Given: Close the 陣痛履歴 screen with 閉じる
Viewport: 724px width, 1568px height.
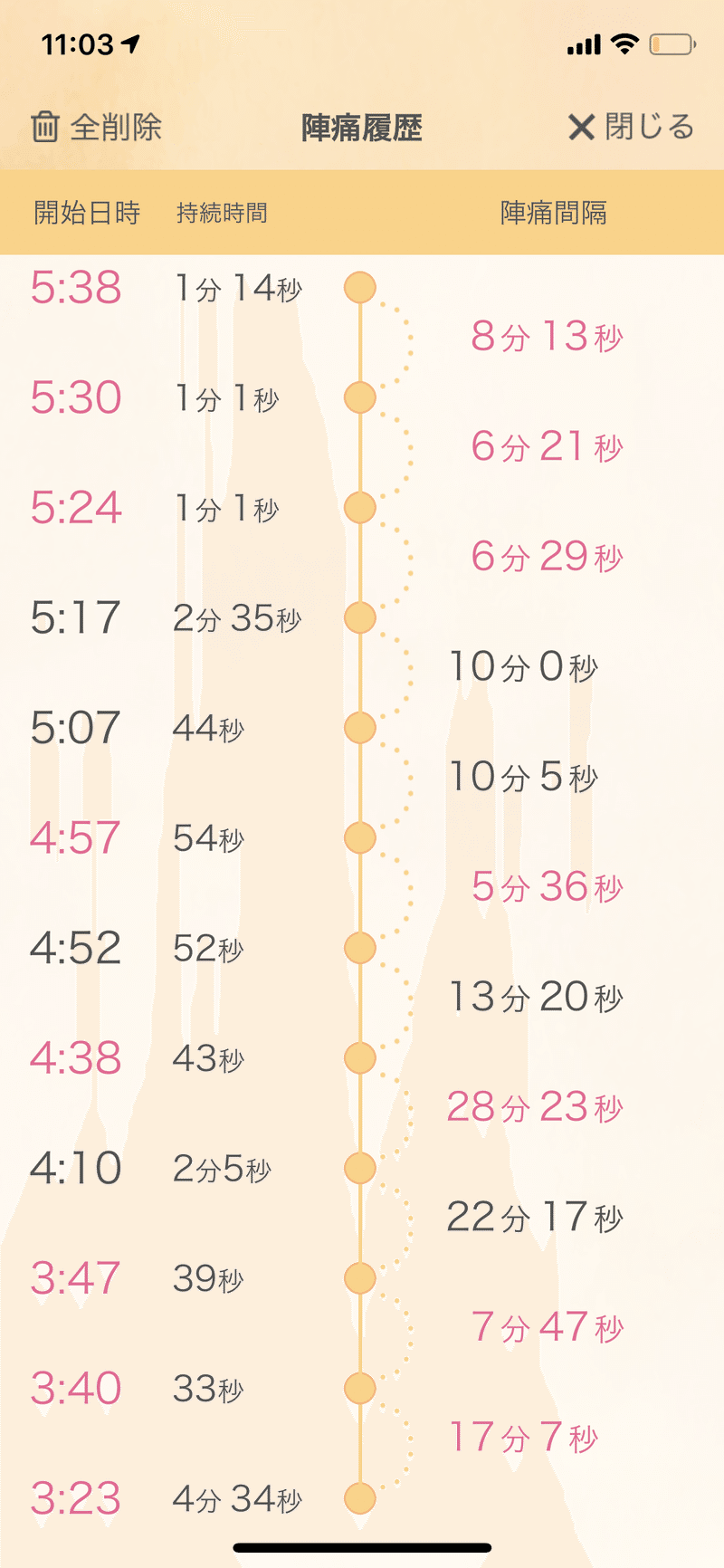Looking at the screenshot, I should [x=631, y=128].
